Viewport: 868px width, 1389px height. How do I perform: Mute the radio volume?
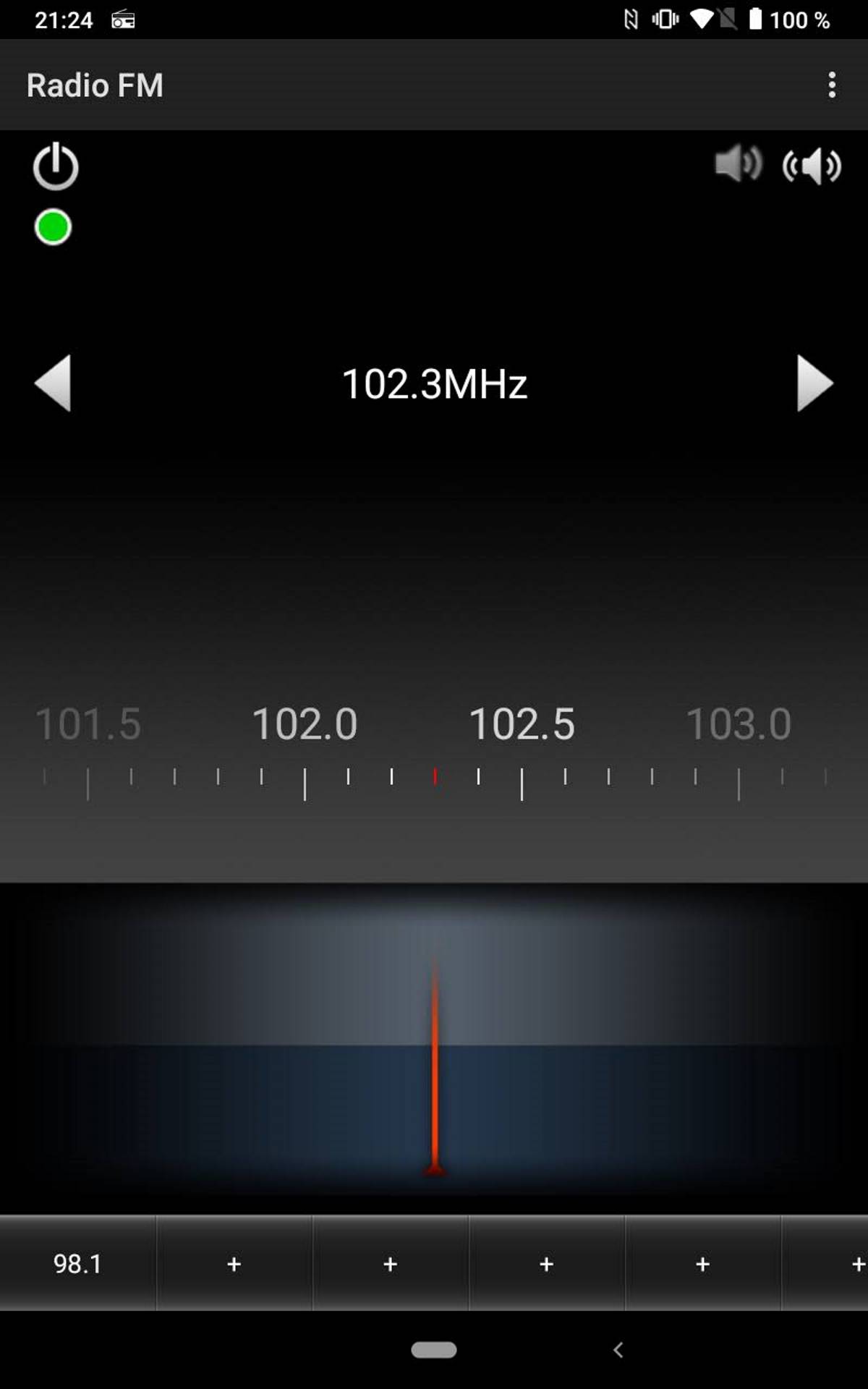point(739,163)
